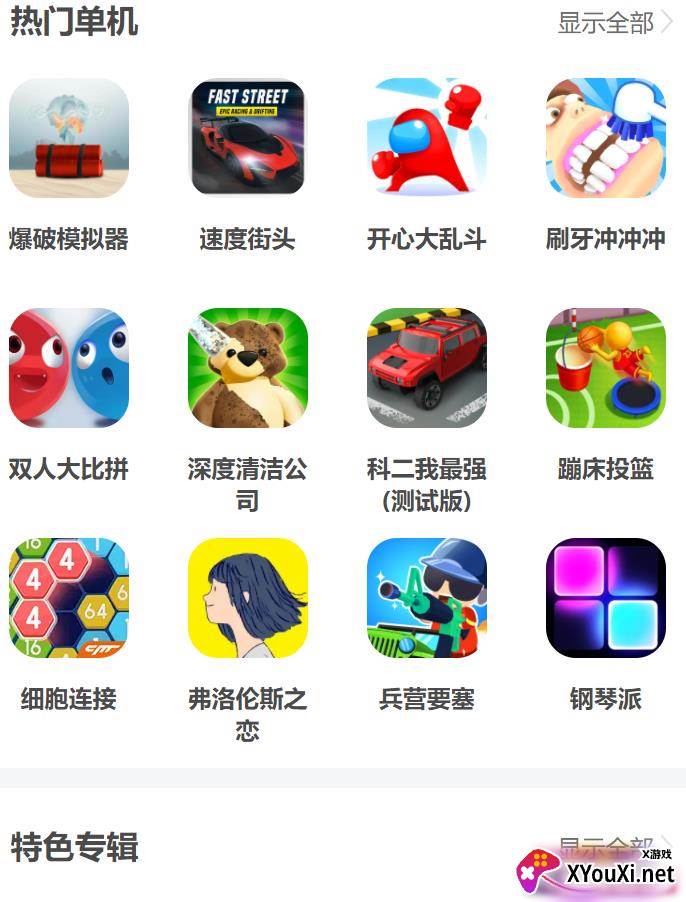This screenshot has height=902, width=686.
Task: Select the 细胞连接 puzzle game
Action: pyautogui.click(x=69, y=598)
